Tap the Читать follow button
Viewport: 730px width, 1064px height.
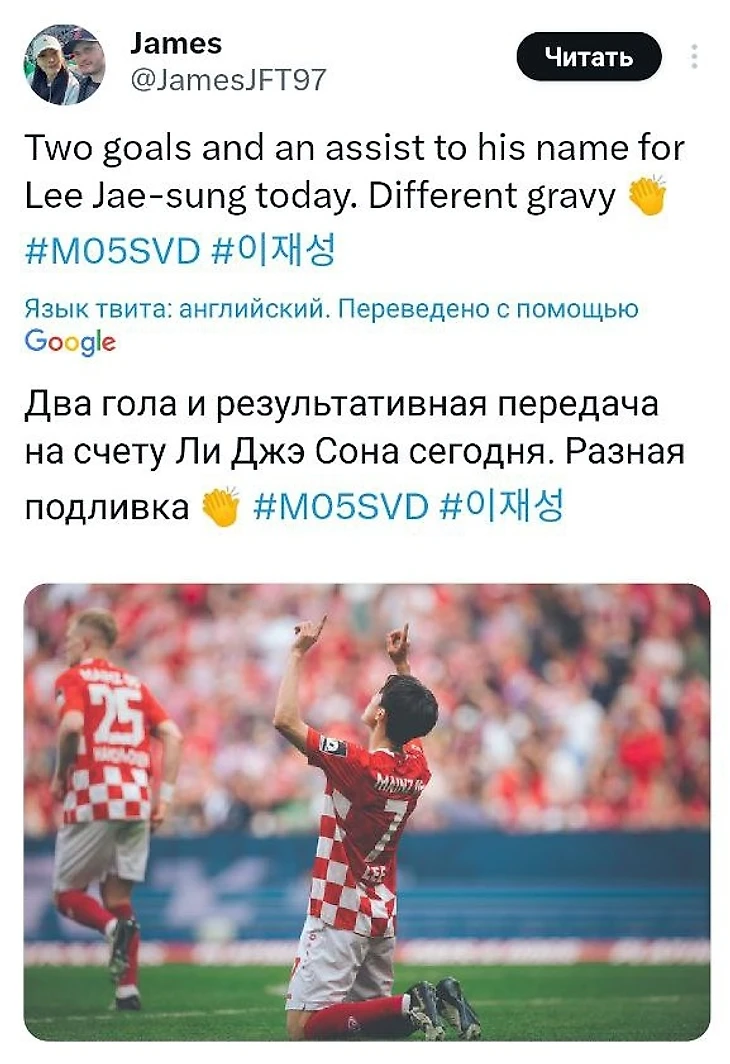pos(588,57)
